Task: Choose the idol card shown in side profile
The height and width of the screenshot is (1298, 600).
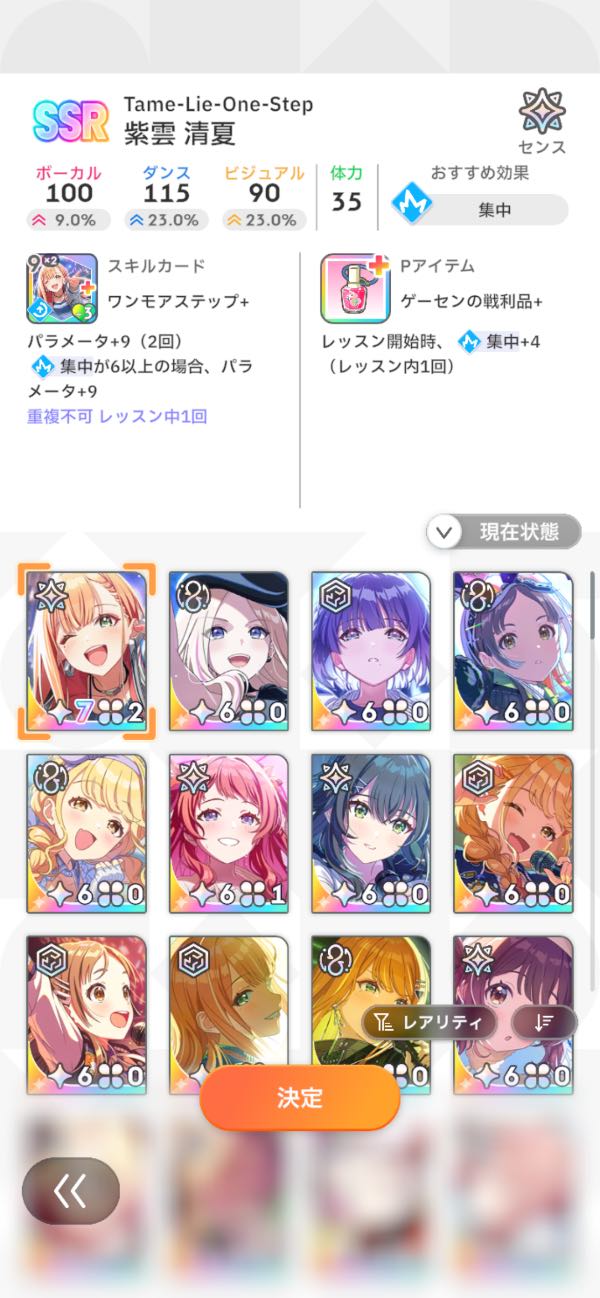Action: [228, 1000]
